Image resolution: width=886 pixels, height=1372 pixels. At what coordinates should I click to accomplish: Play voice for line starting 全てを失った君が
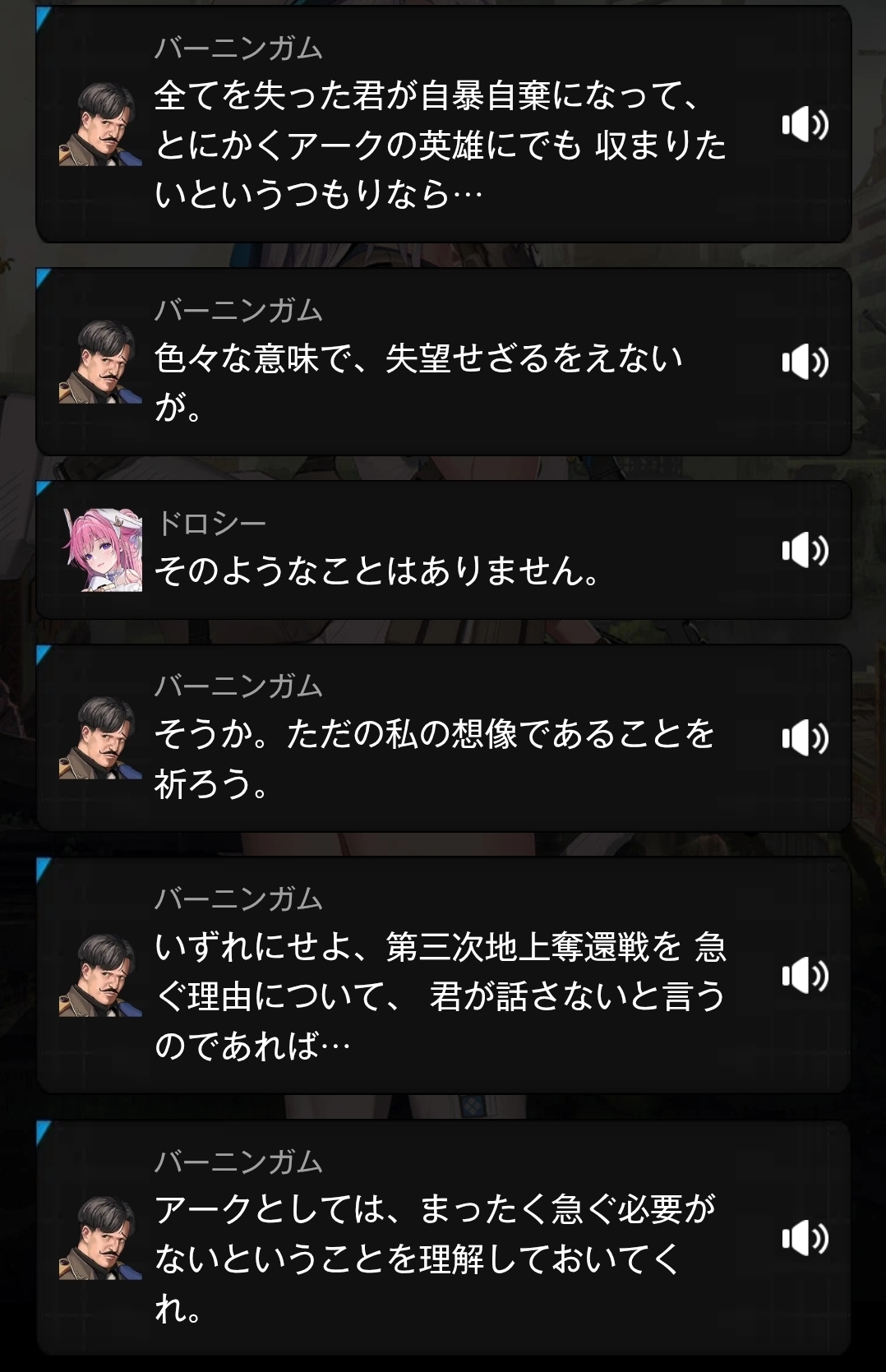click(805, 125)
